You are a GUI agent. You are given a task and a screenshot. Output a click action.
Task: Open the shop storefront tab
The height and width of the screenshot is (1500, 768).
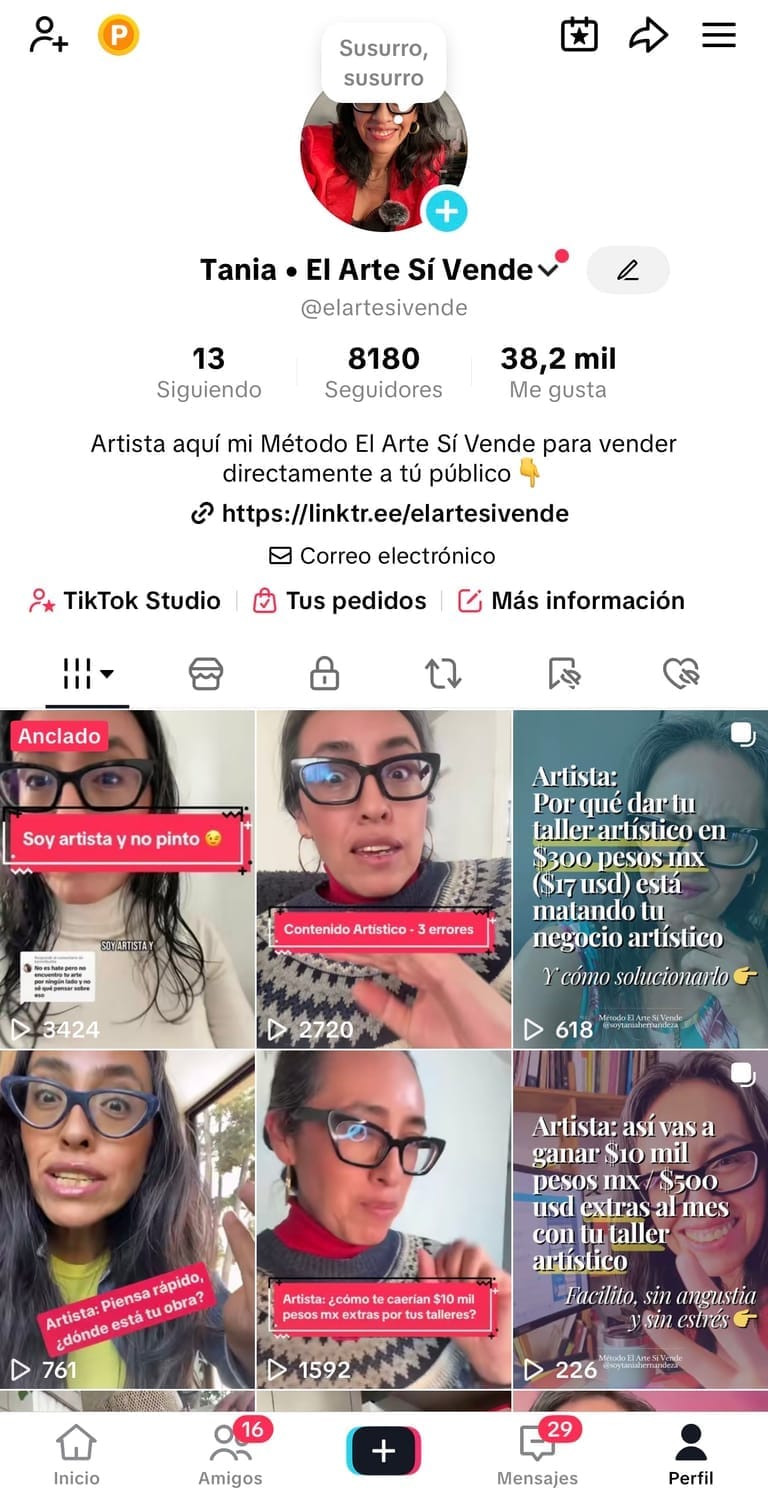point(206,674)
